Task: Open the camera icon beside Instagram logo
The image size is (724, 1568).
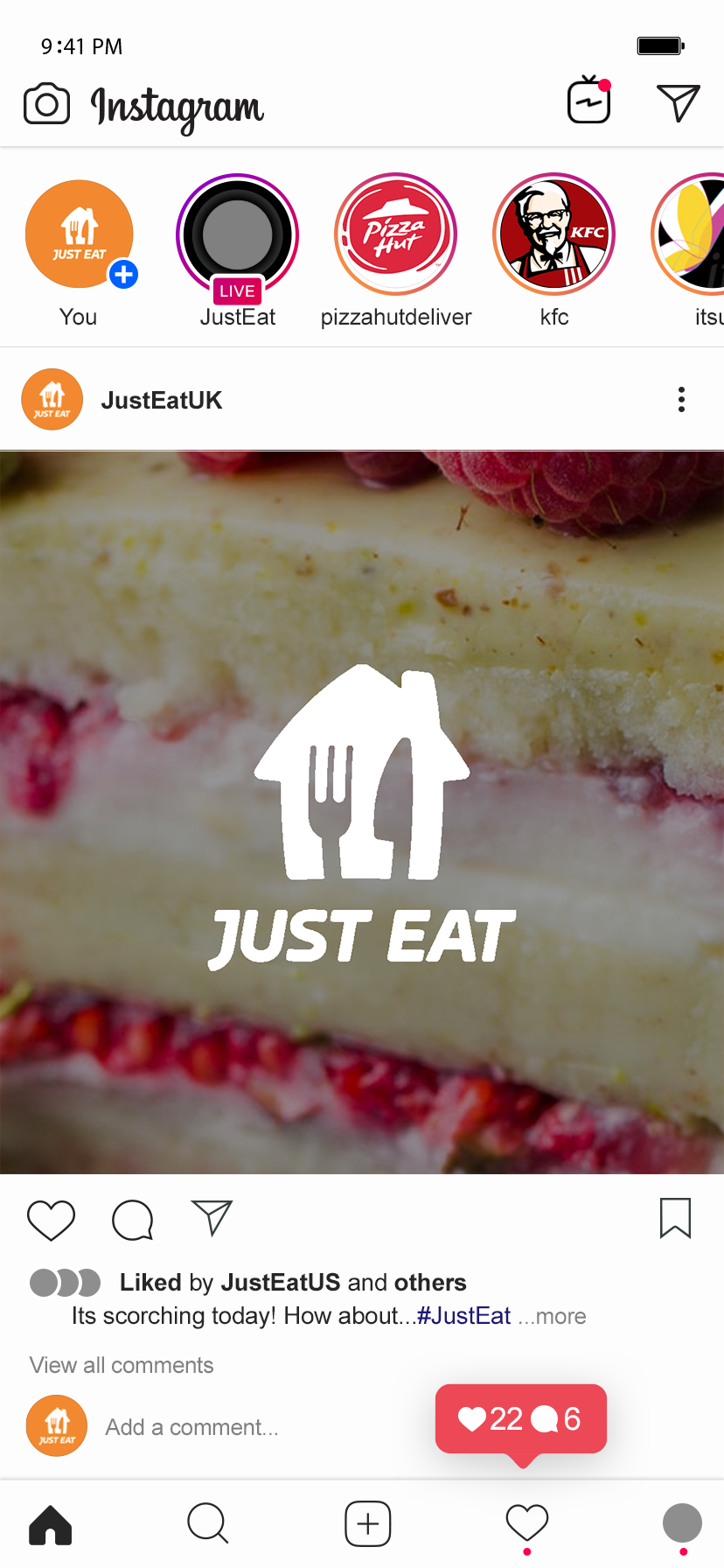Action: 46,104
